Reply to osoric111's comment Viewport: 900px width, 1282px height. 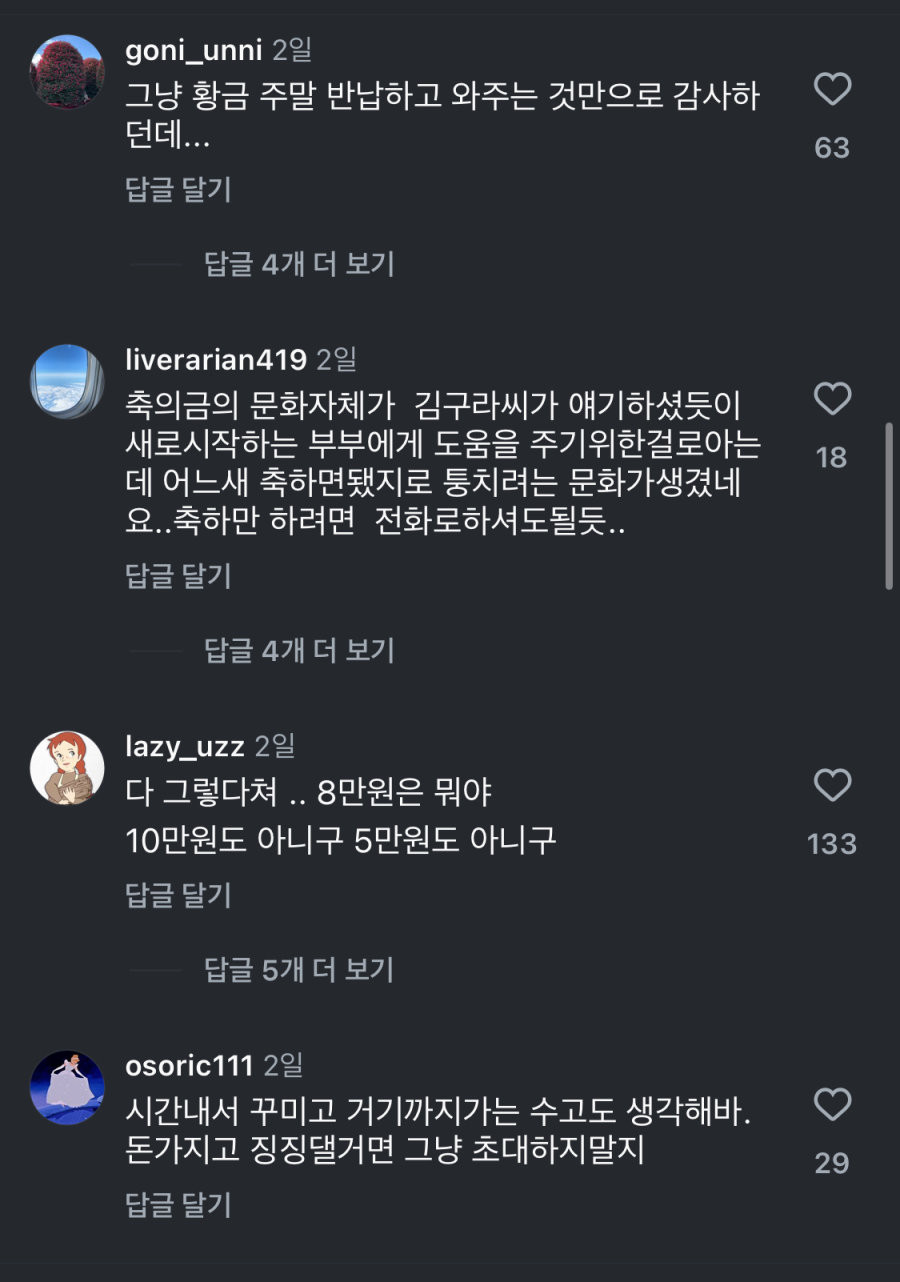click(178, 1204)
